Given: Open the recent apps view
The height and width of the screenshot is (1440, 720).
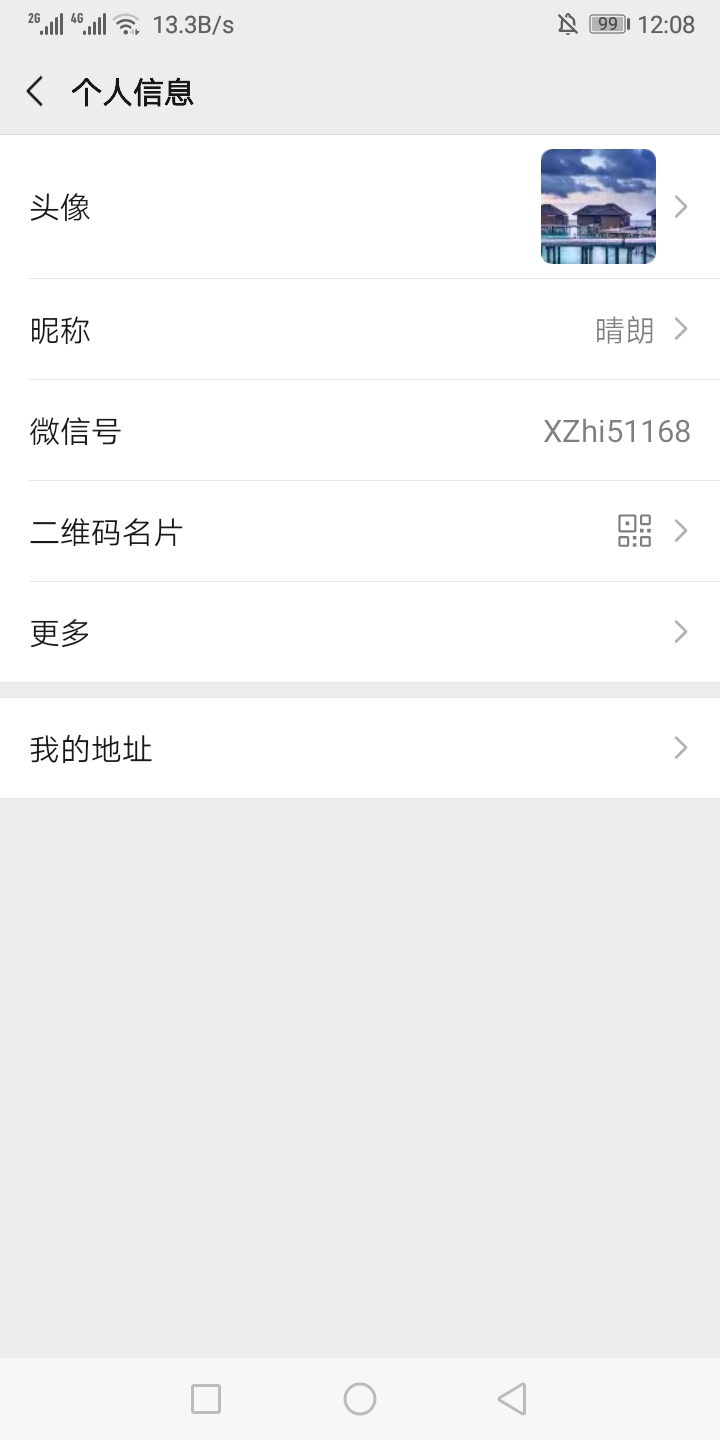Looking at the screenshot, I should (206, 1399).
